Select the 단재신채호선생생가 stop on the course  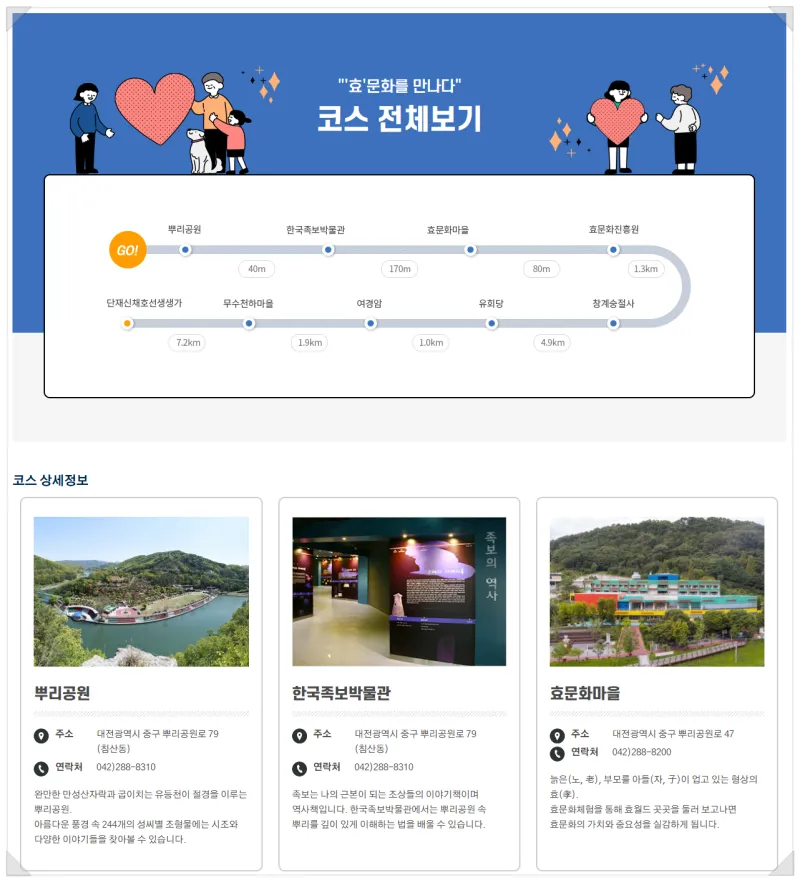(127, 323)
